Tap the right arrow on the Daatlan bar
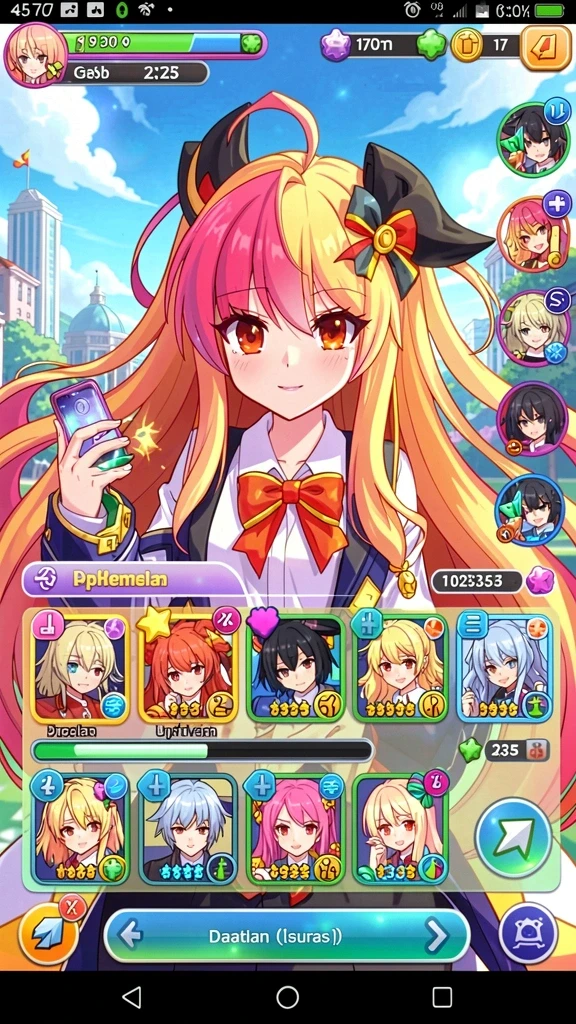The image size is (576, 1024). [437, 936]
